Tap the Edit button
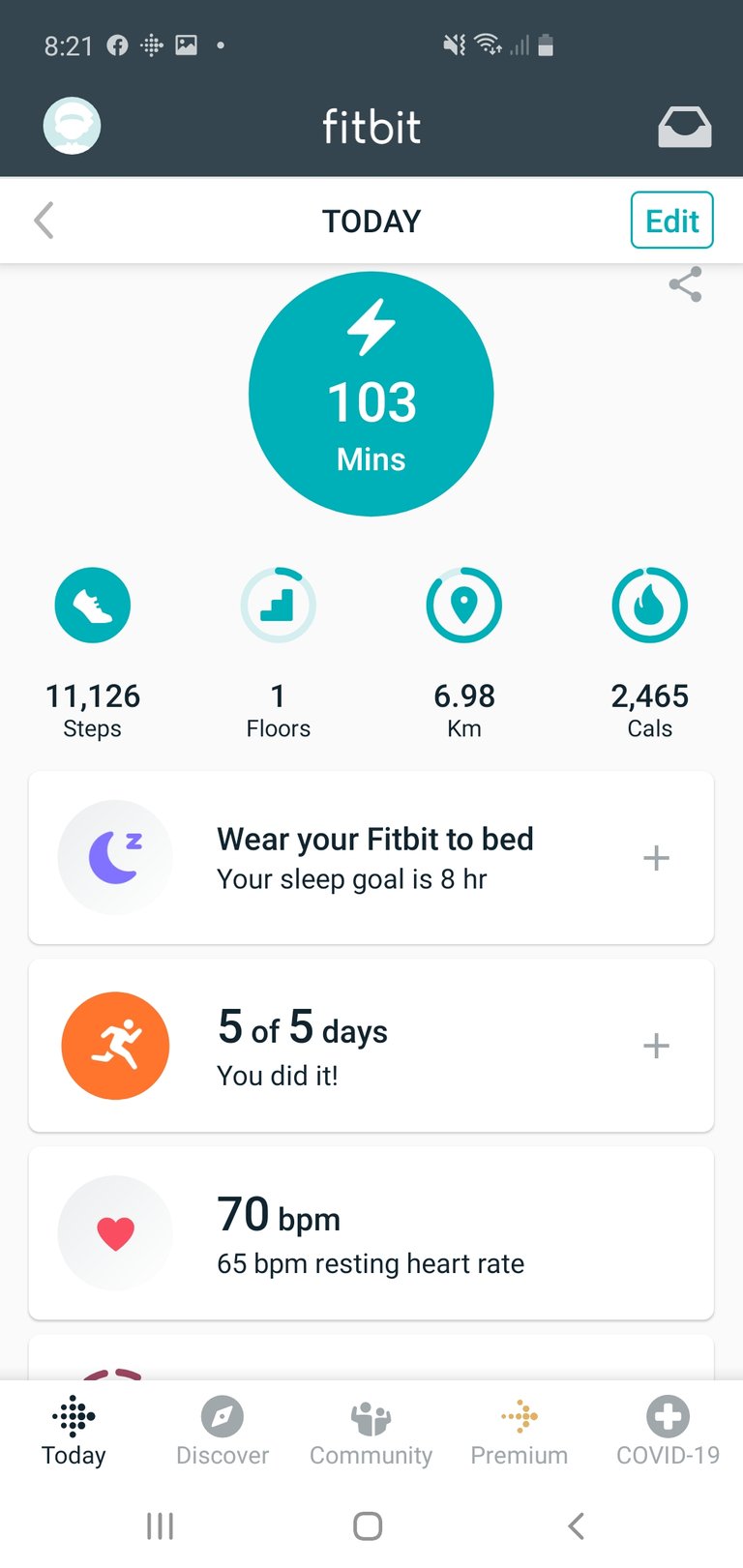This screenshot has width=743, height=1568. pyautogui.click(x=672, y=221)
